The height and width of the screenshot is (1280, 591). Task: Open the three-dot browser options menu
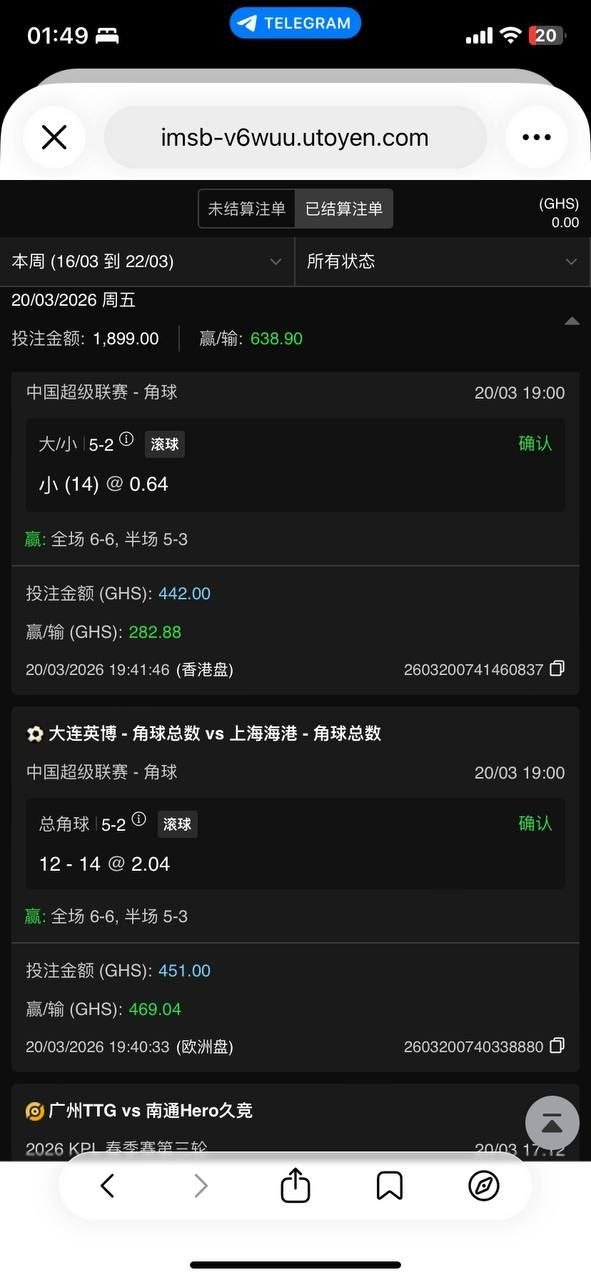tap(536, 137)
